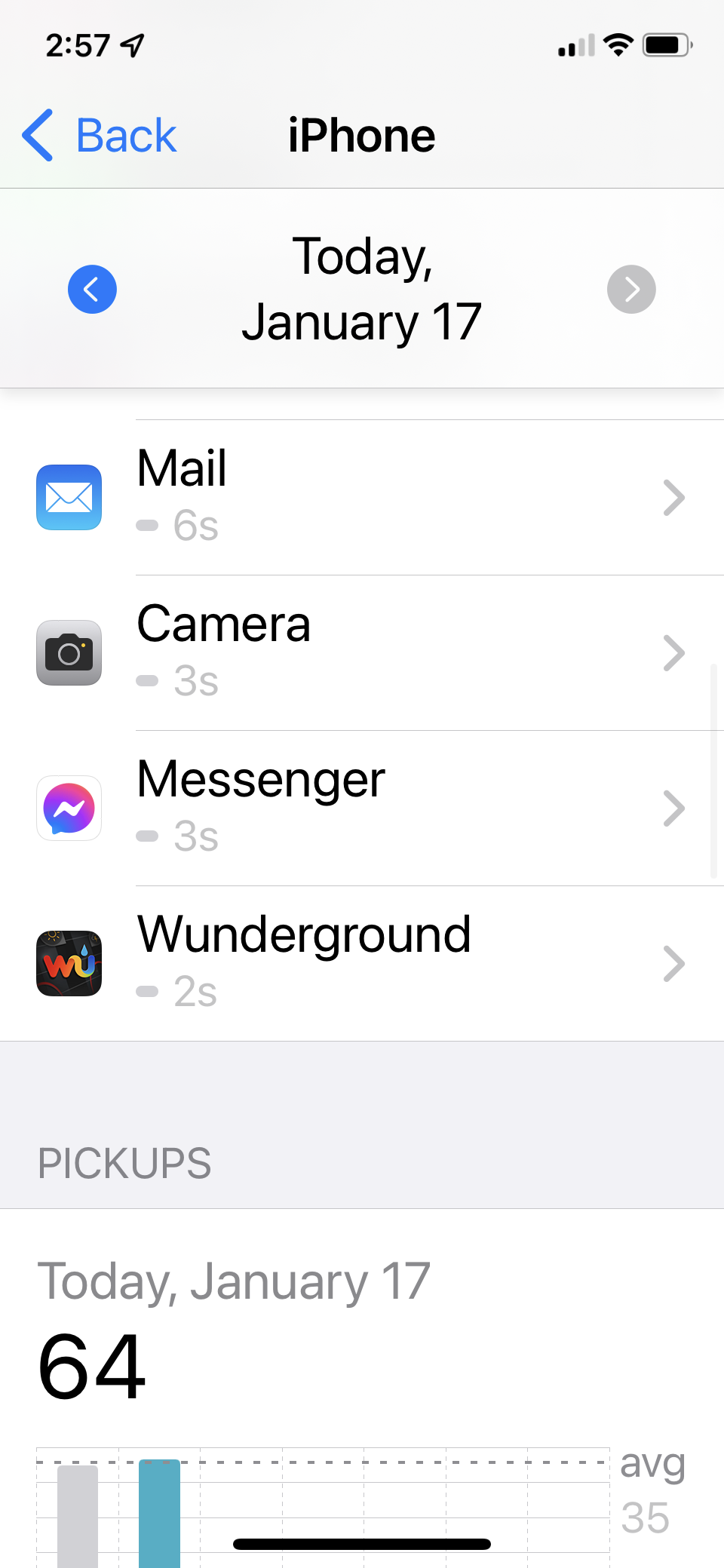Tap the back chevron next to Back
Screen dimensions: 724x1568
click(37, 136)
